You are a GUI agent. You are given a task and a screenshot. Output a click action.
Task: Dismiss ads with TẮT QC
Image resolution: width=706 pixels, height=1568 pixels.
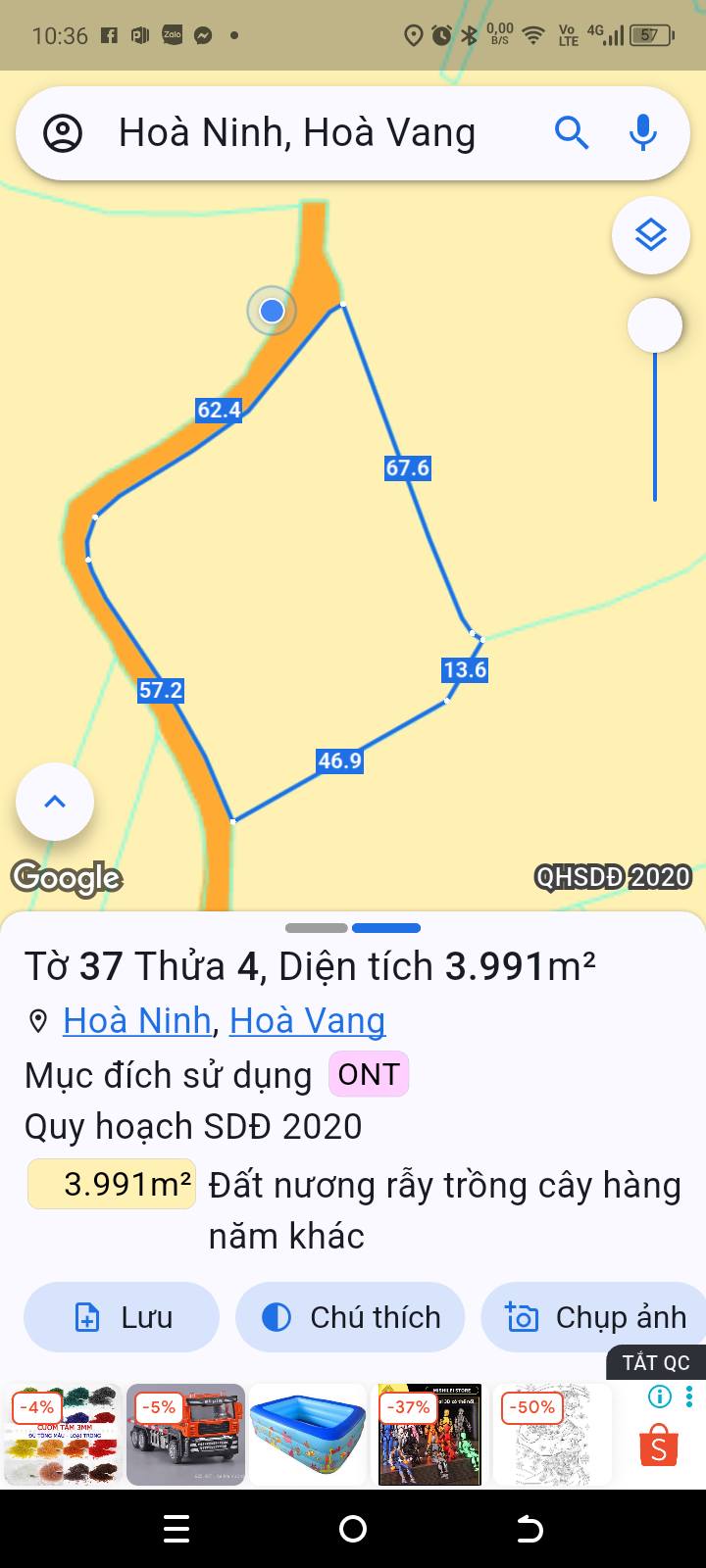[x=655, y=1362]
